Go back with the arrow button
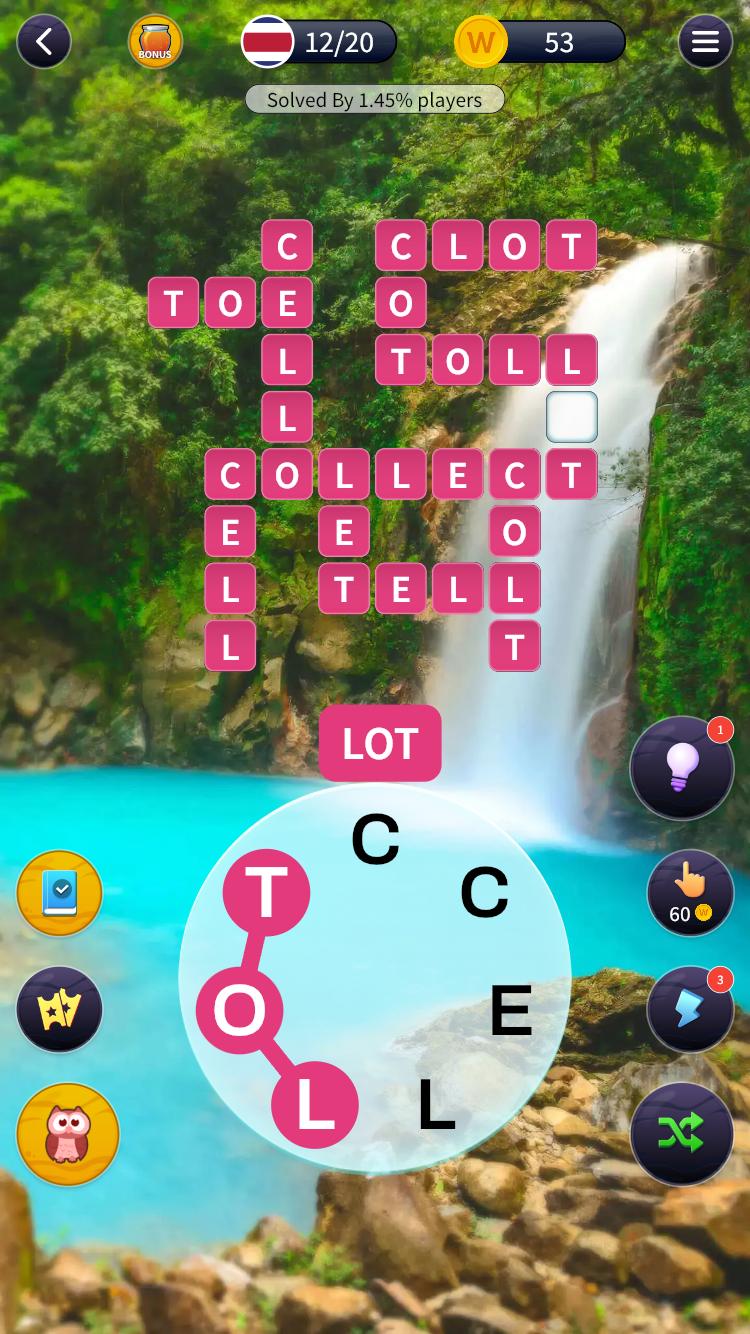 (x=44, y=42)
